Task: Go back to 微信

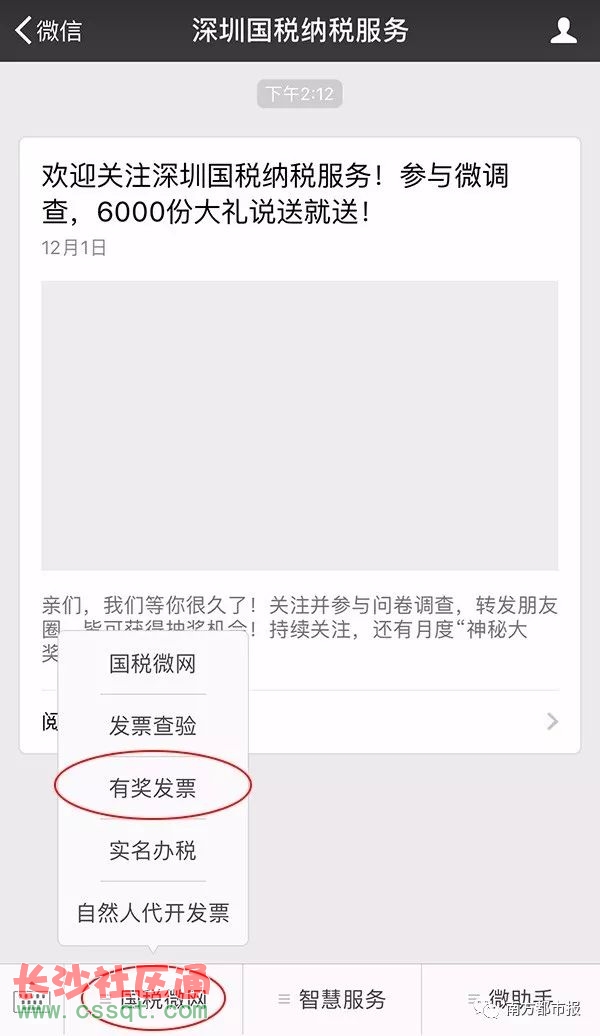Action: [x=47, y=31]
